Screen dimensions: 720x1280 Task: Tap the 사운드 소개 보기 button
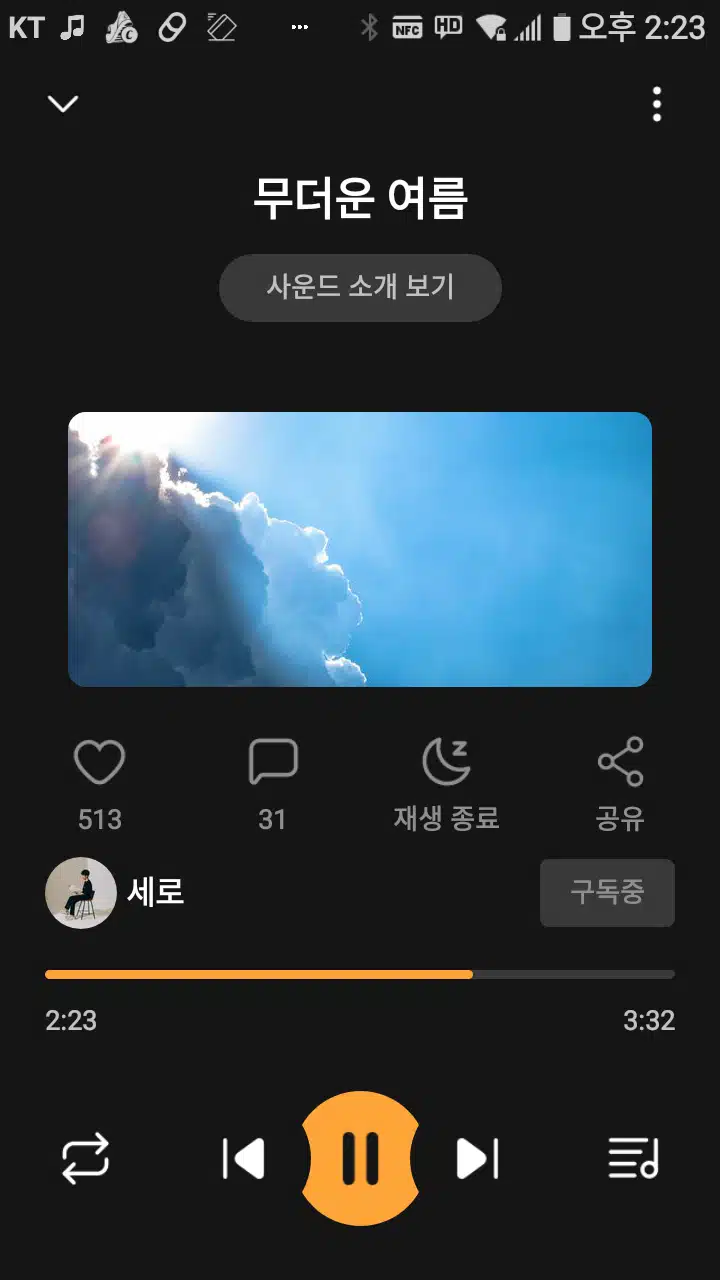(360, 288)
